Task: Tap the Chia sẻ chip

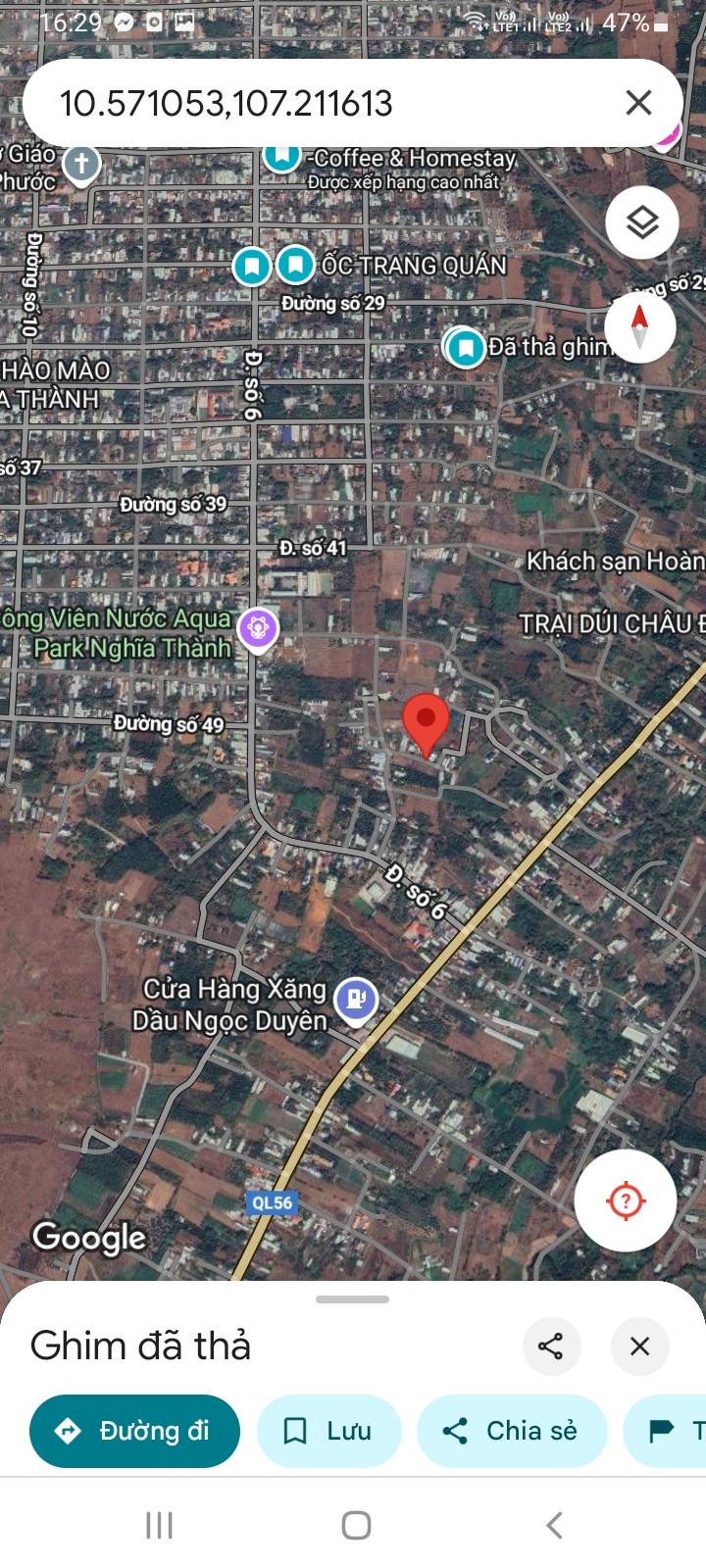Action: click(512, 1431)
